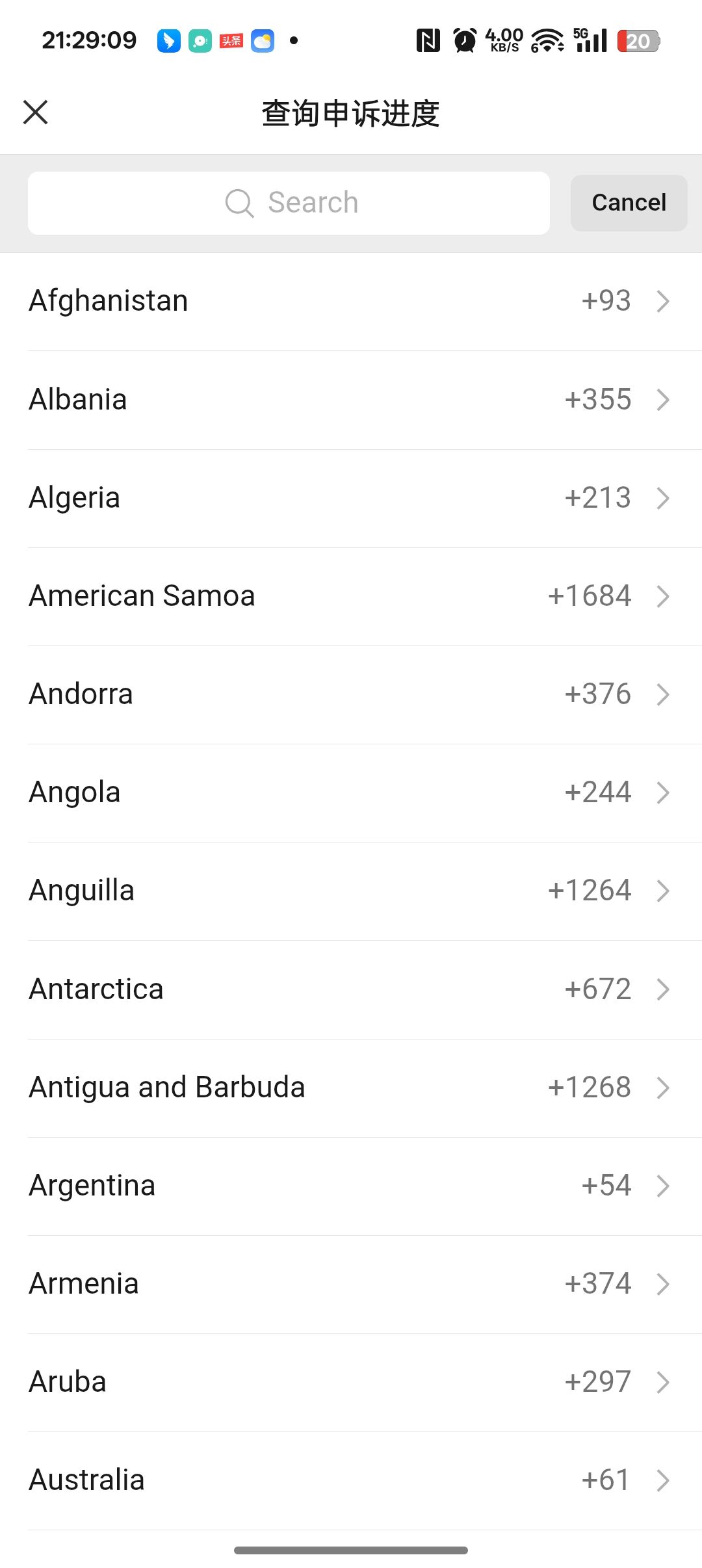Screen dimensions: 702x1568
Task: Select American Samoa +1684
Action: (351, 596)
